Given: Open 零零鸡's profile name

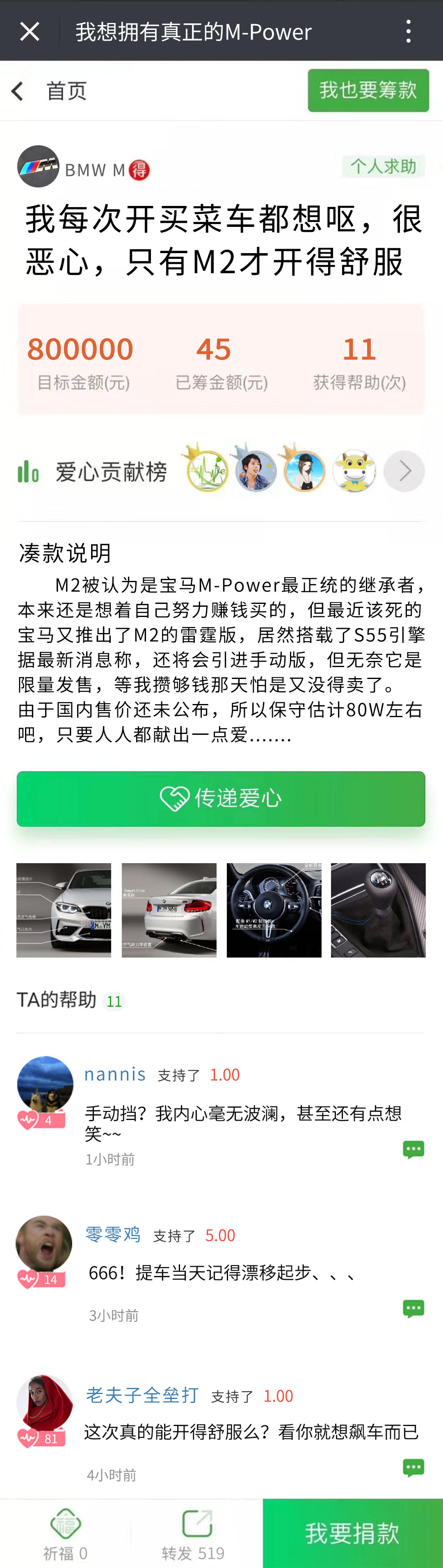Looking at the screenshot, I should click(x=113, y=1234).
